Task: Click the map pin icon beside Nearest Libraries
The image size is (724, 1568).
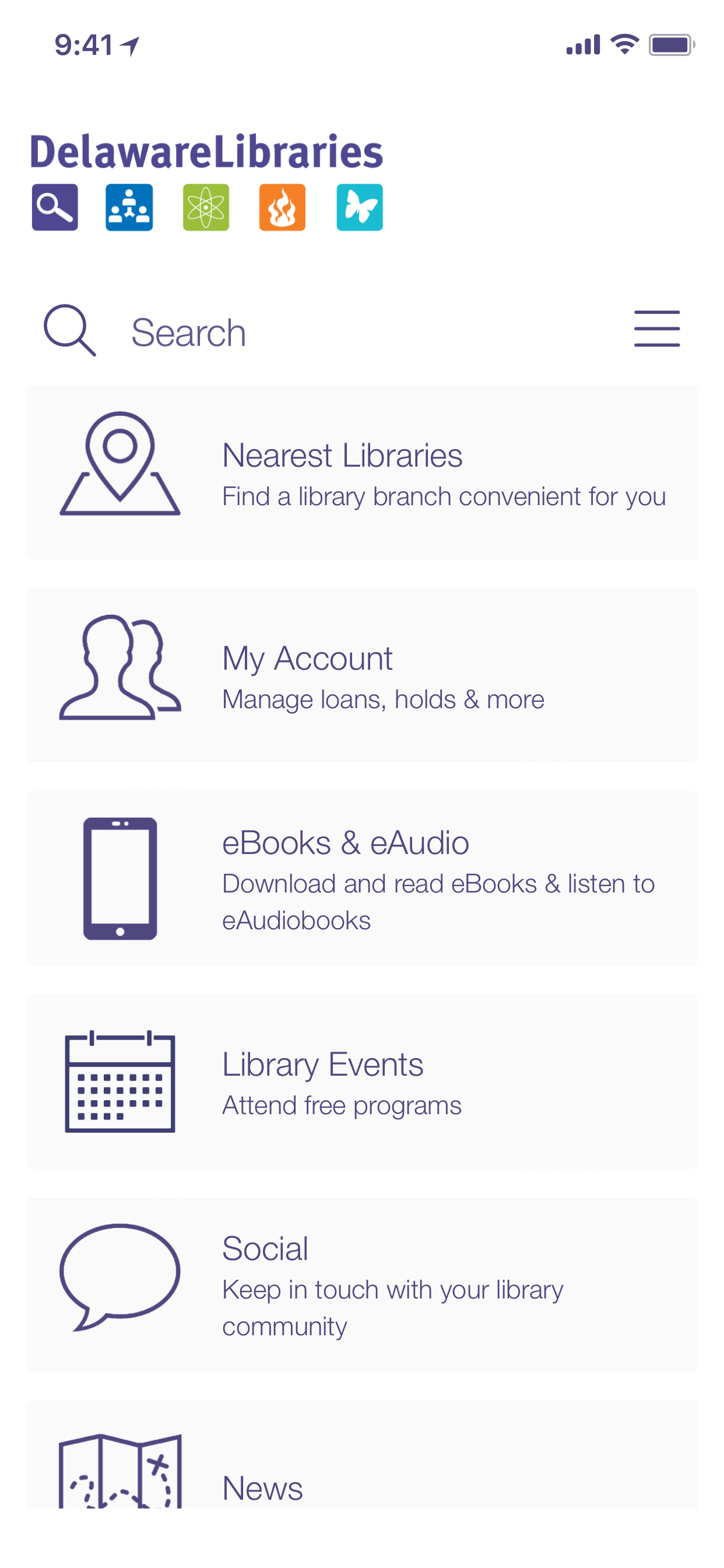Action: (120, 467)
